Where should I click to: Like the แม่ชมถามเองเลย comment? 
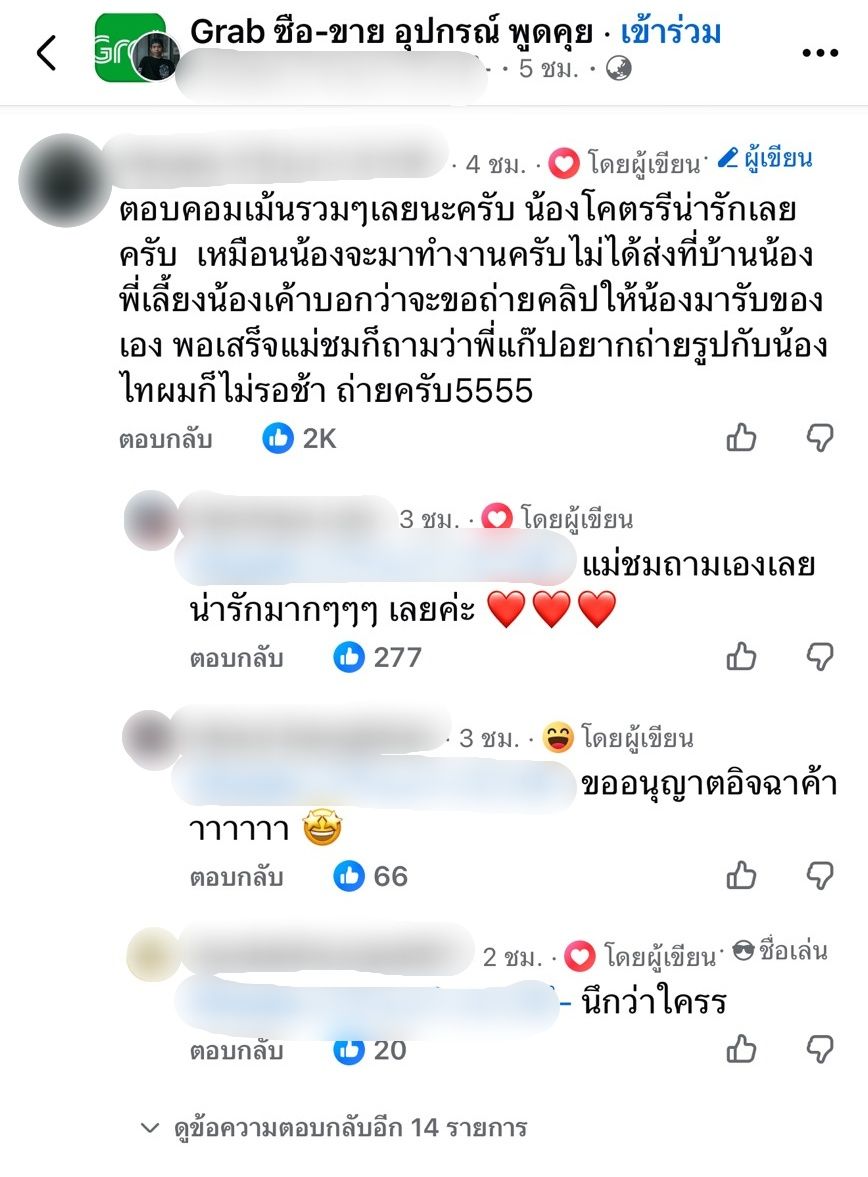[741, 657]
